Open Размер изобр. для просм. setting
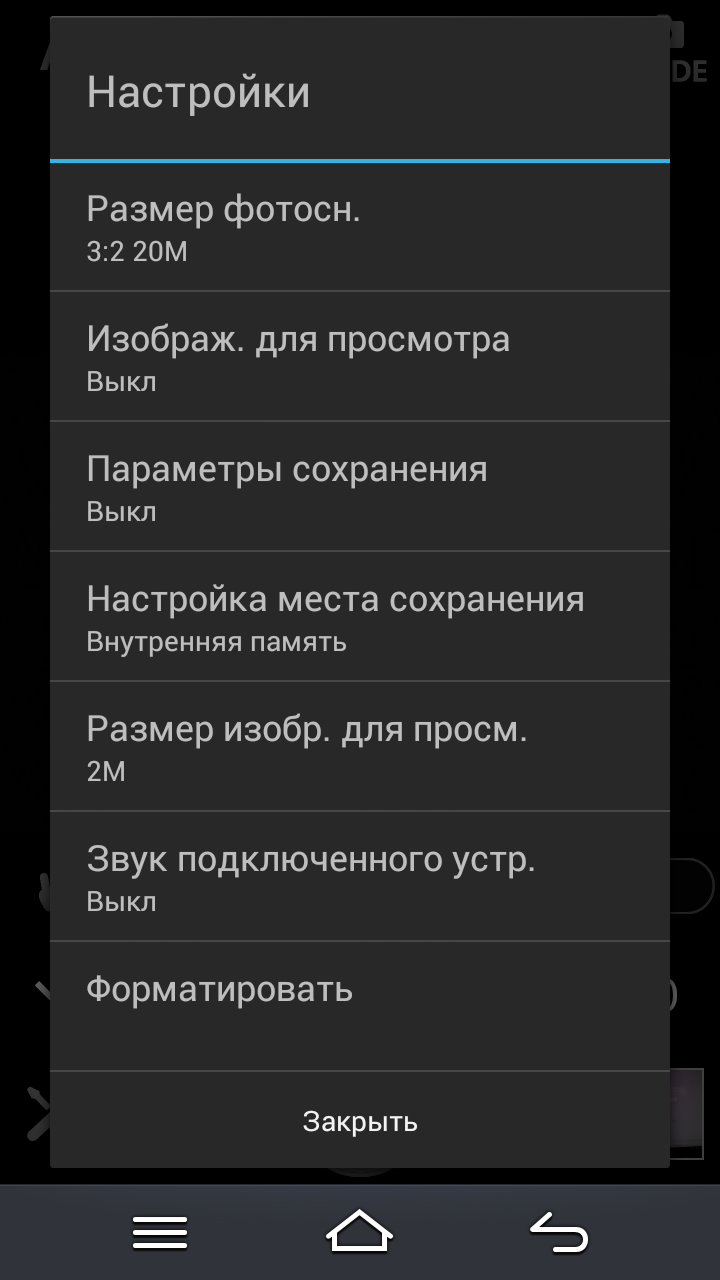 (x=360, y=747)
